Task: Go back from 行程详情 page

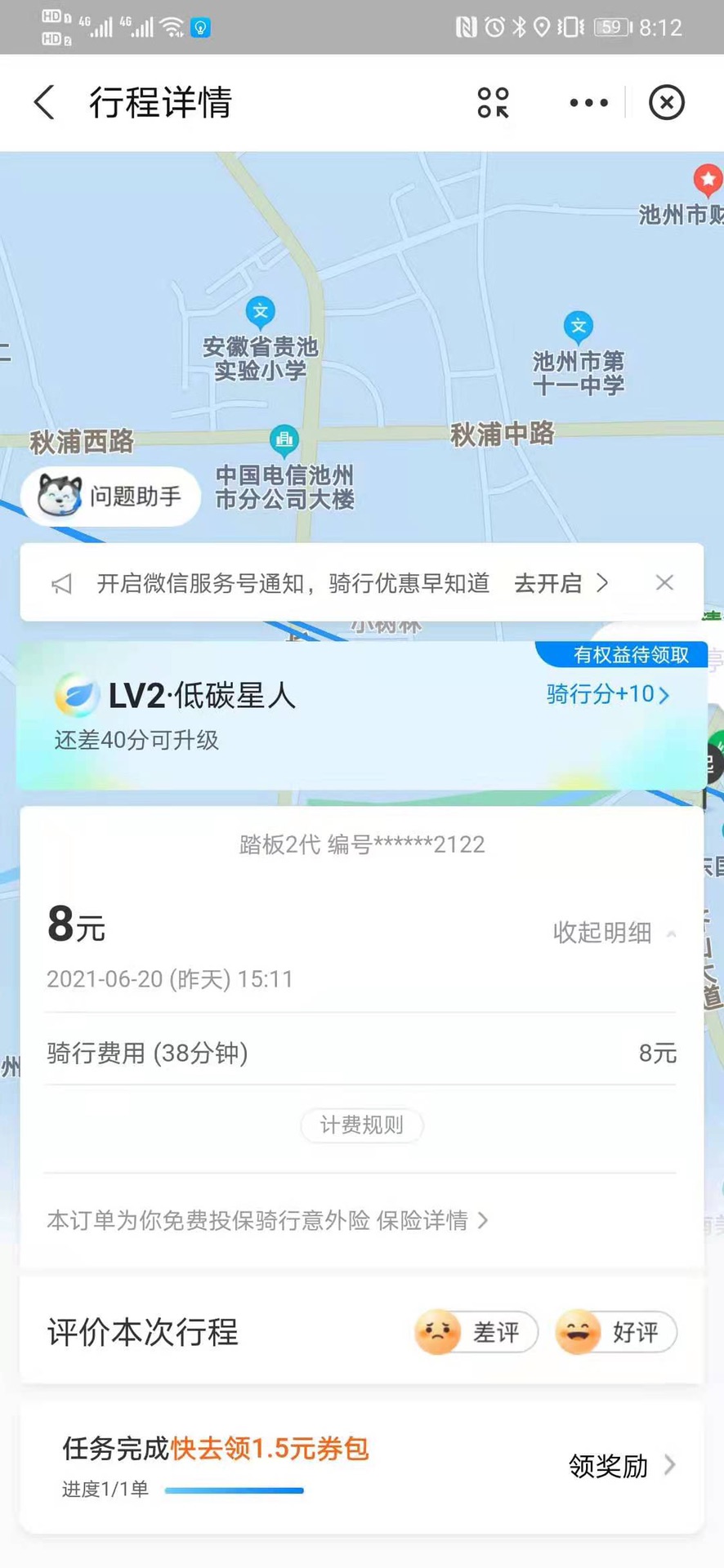Action: point(44,103)
